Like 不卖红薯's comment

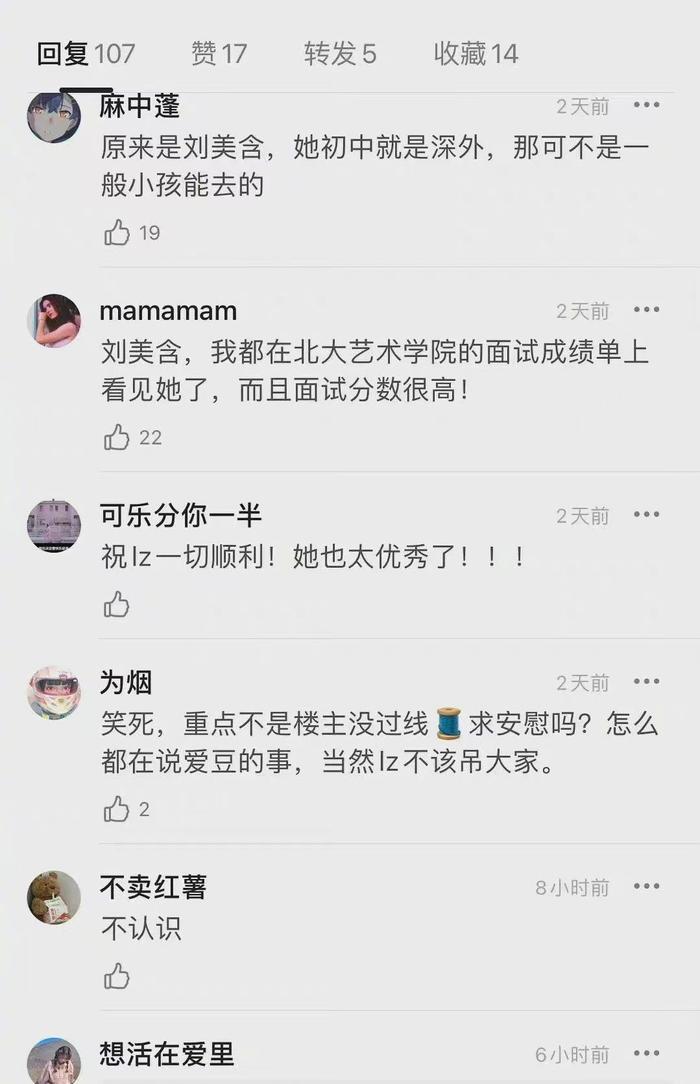tap(117, 976)
